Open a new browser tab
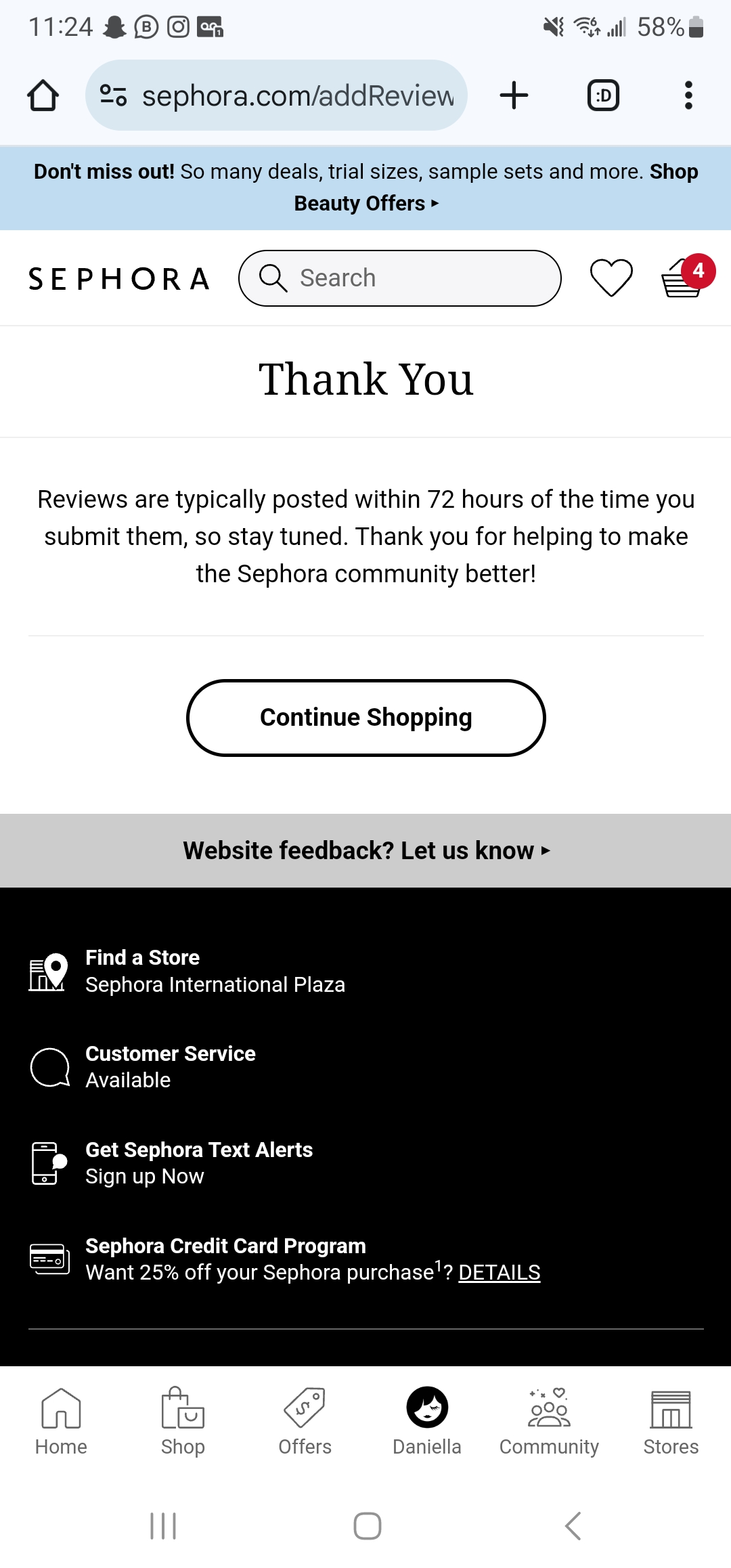Image resolution: width=731 pixels, height=1568 pixels. click(x=514, y=95)
